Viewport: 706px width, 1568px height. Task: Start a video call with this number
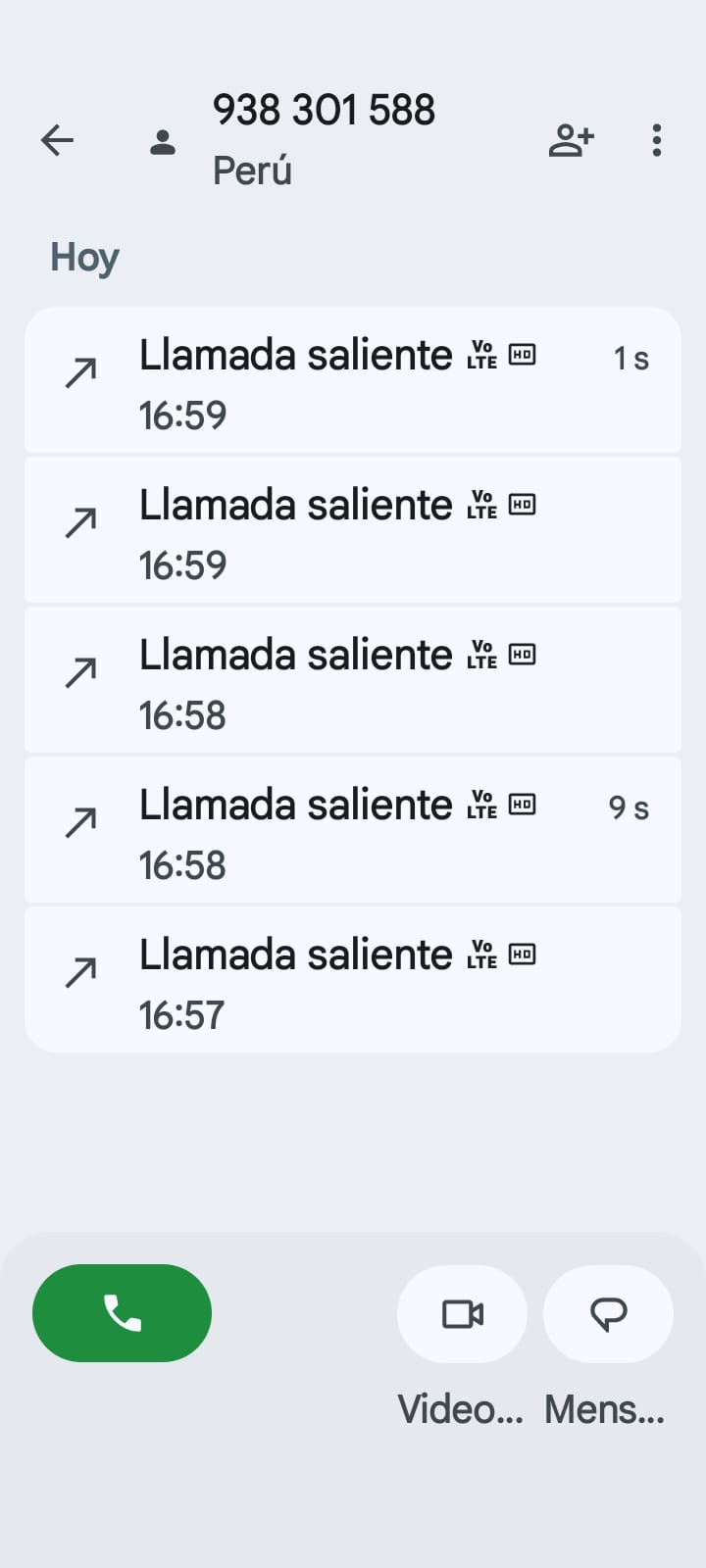[462, 1314]
